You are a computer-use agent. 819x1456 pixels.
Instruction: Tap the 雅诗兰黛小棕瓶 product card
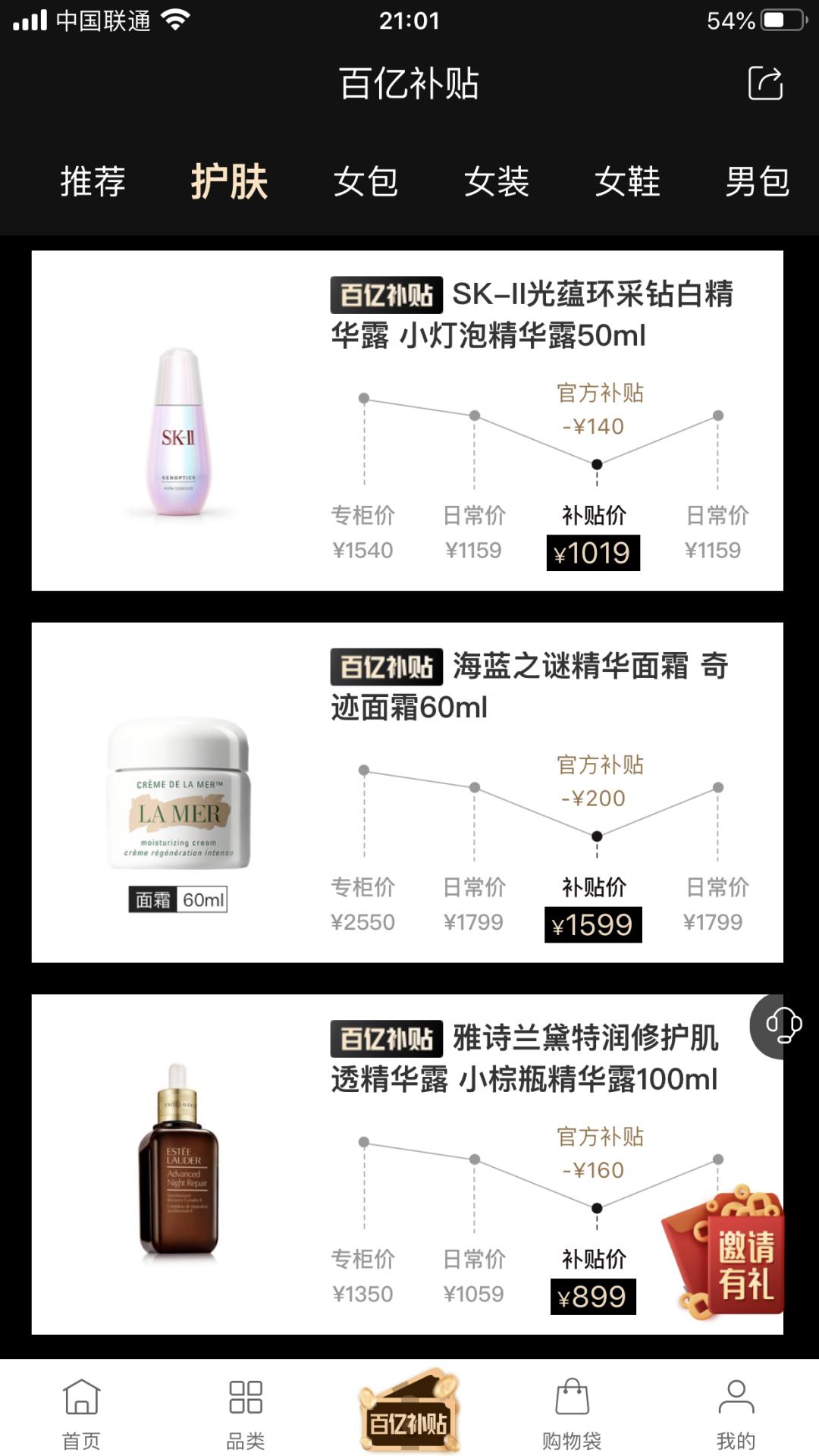pos(409,1160)
